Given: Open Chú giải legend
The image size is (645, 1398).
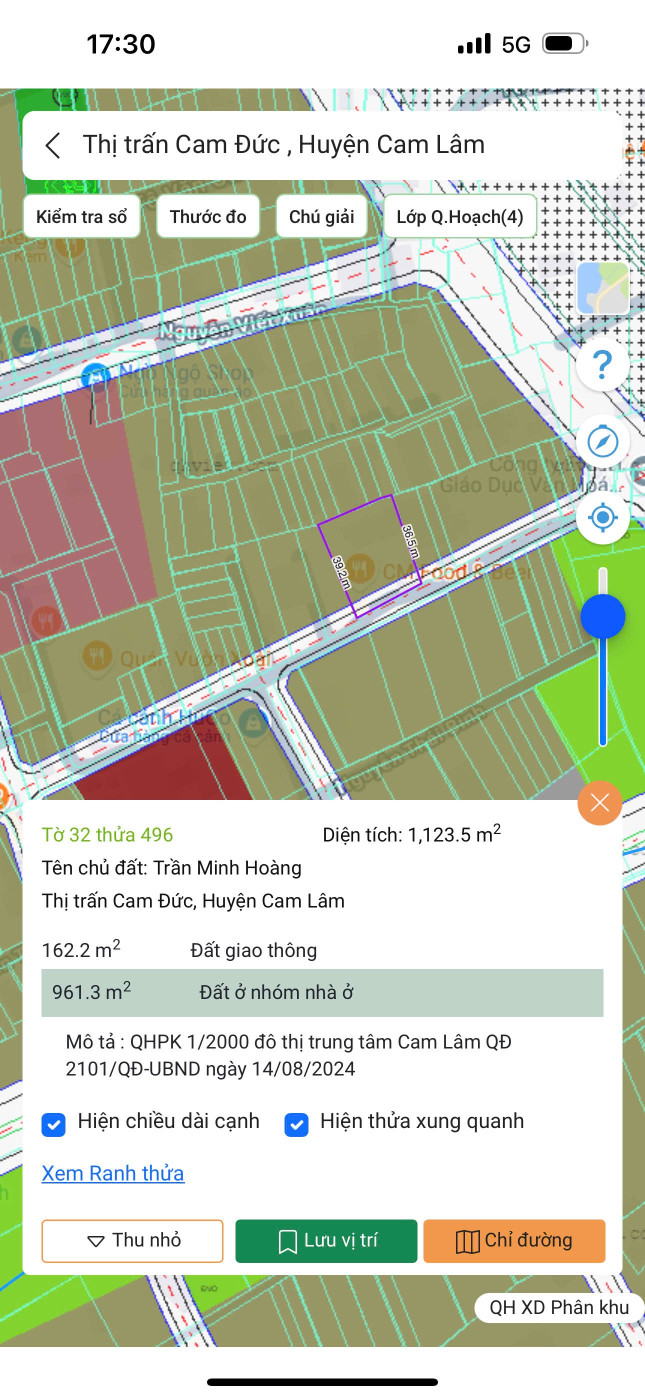Looking at the screenshot, I should pos(321,217).
